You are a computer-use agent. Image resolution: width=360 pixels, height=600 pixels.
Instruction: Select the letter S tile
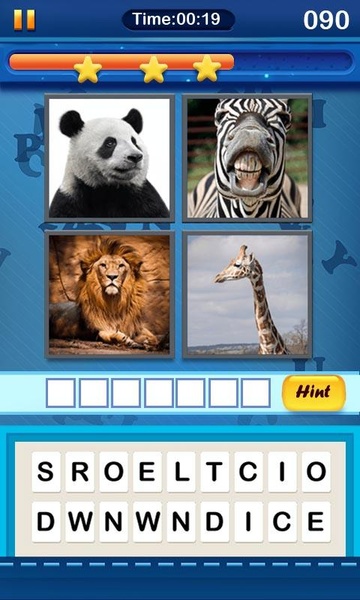pyautogui.click(x=46, y=472)
